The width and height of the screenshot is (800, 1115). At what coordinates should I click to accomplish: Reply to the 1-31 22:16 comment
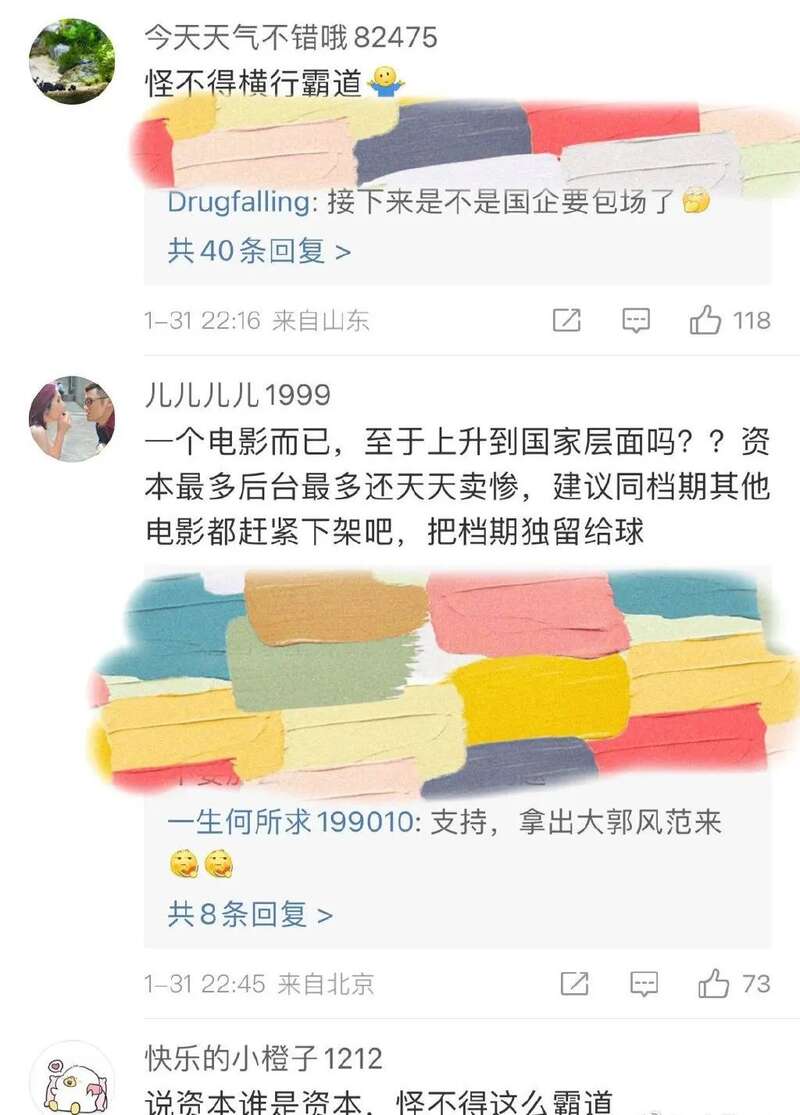click(x=636, y=321)
